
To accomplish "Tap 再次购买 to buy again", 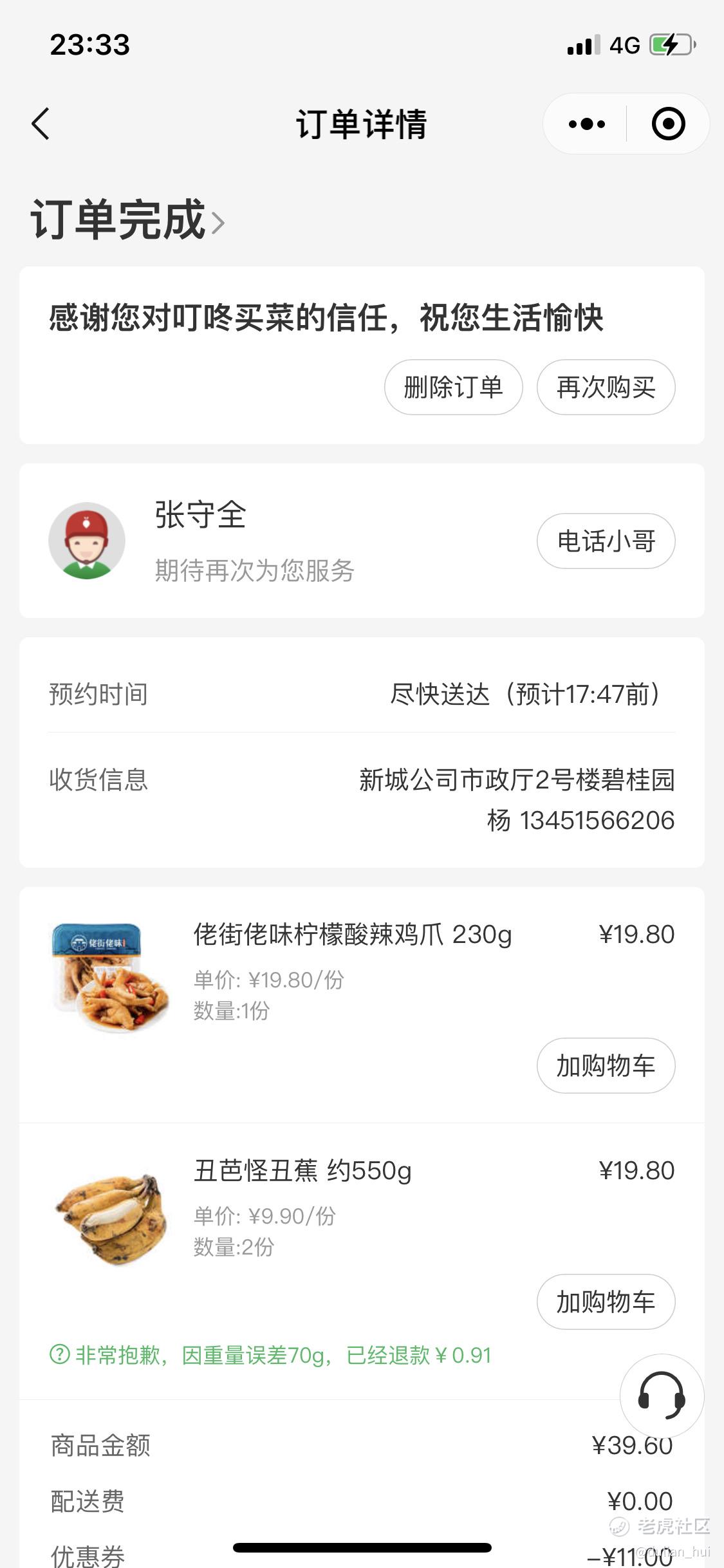I will [606, 387].
